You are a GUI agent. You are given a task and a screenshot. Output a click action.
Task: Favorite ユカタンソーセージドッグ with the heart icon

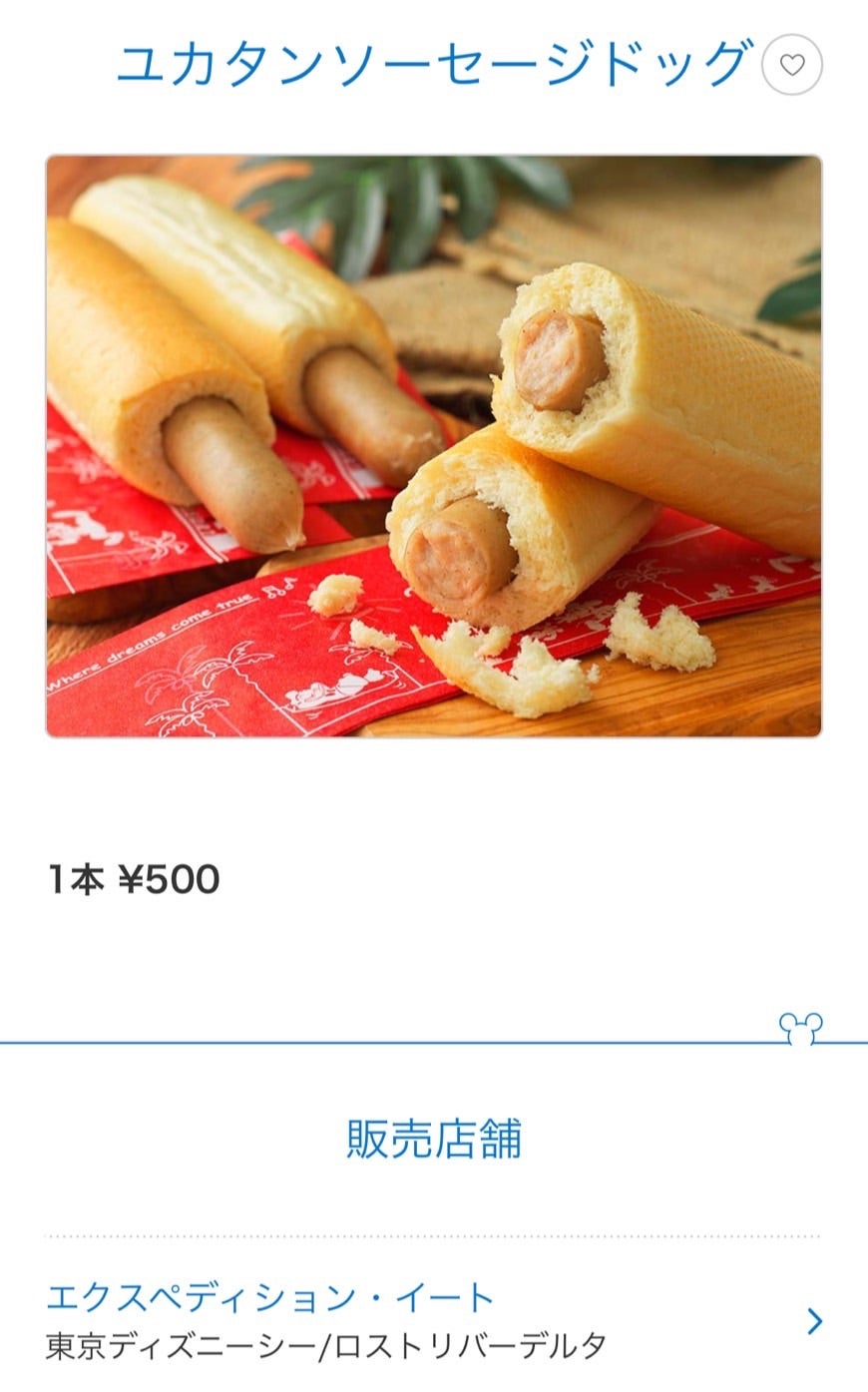(x=791, y=66)
